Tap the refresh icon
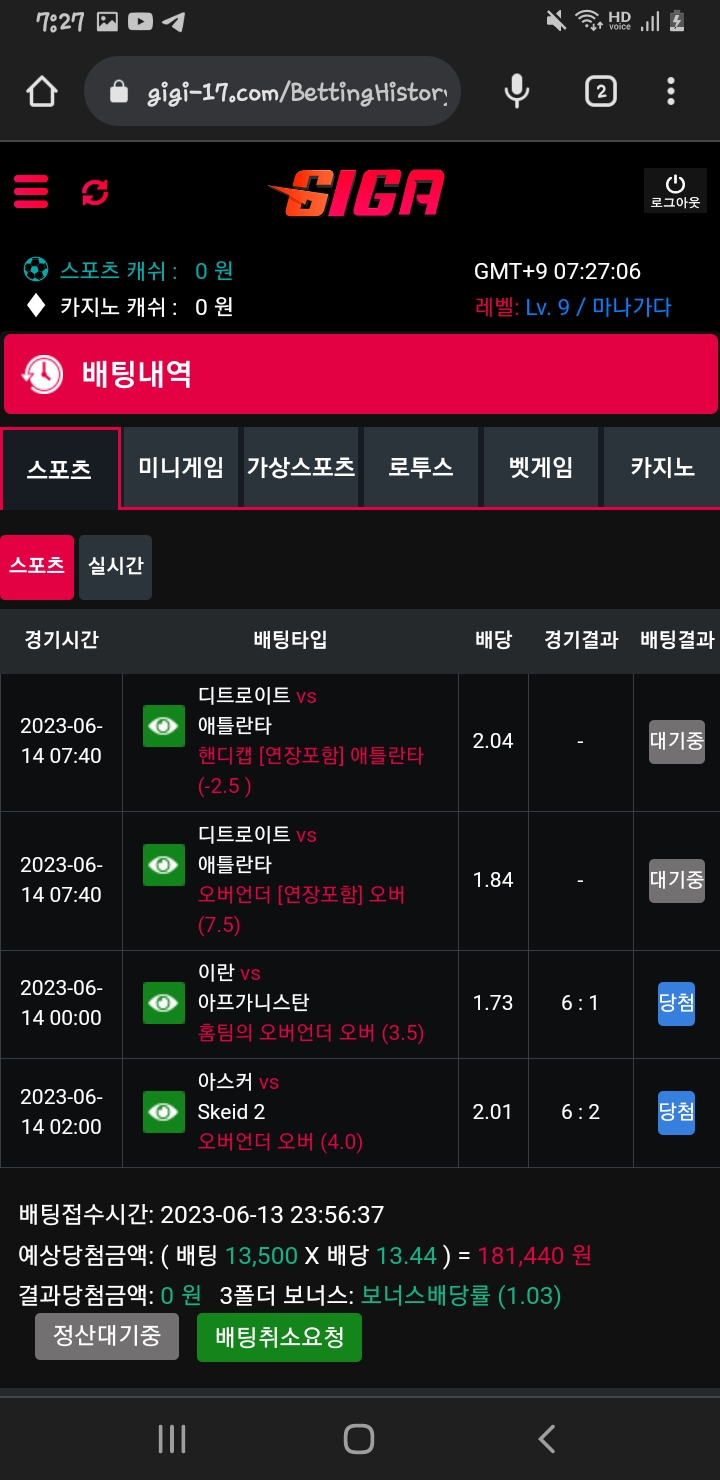 coord(95,192)
